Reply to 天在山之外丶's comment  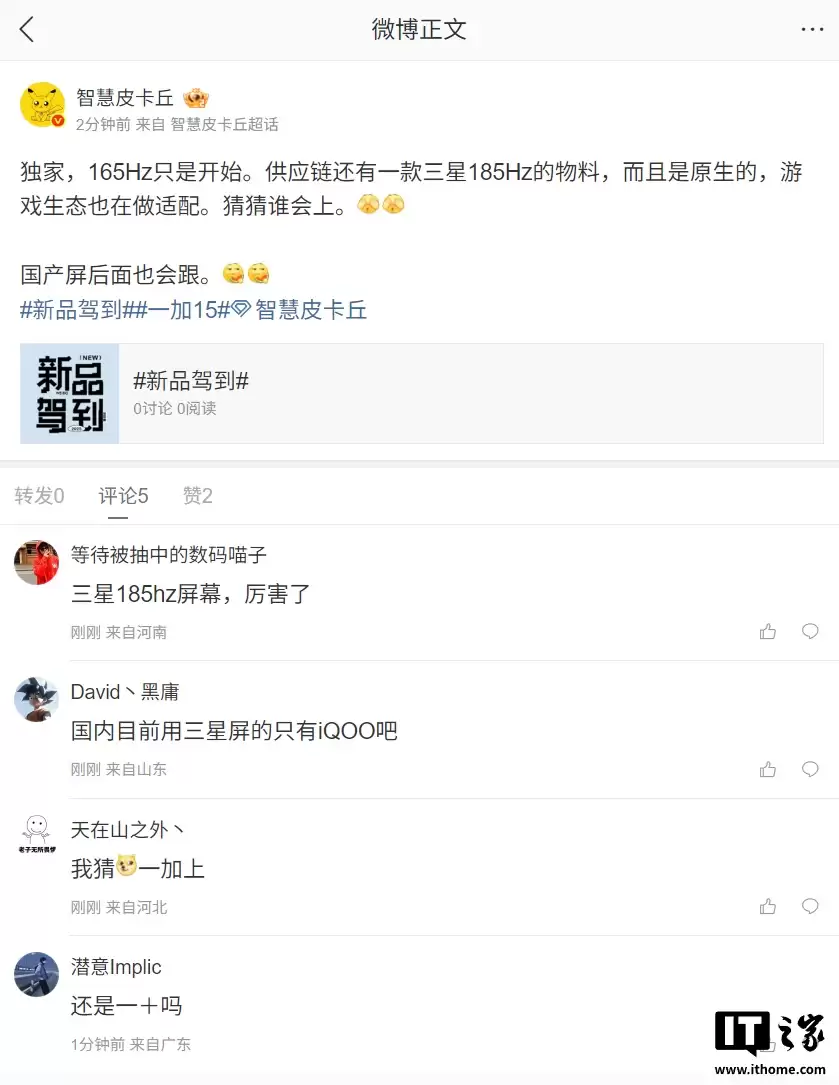[810, 907]
